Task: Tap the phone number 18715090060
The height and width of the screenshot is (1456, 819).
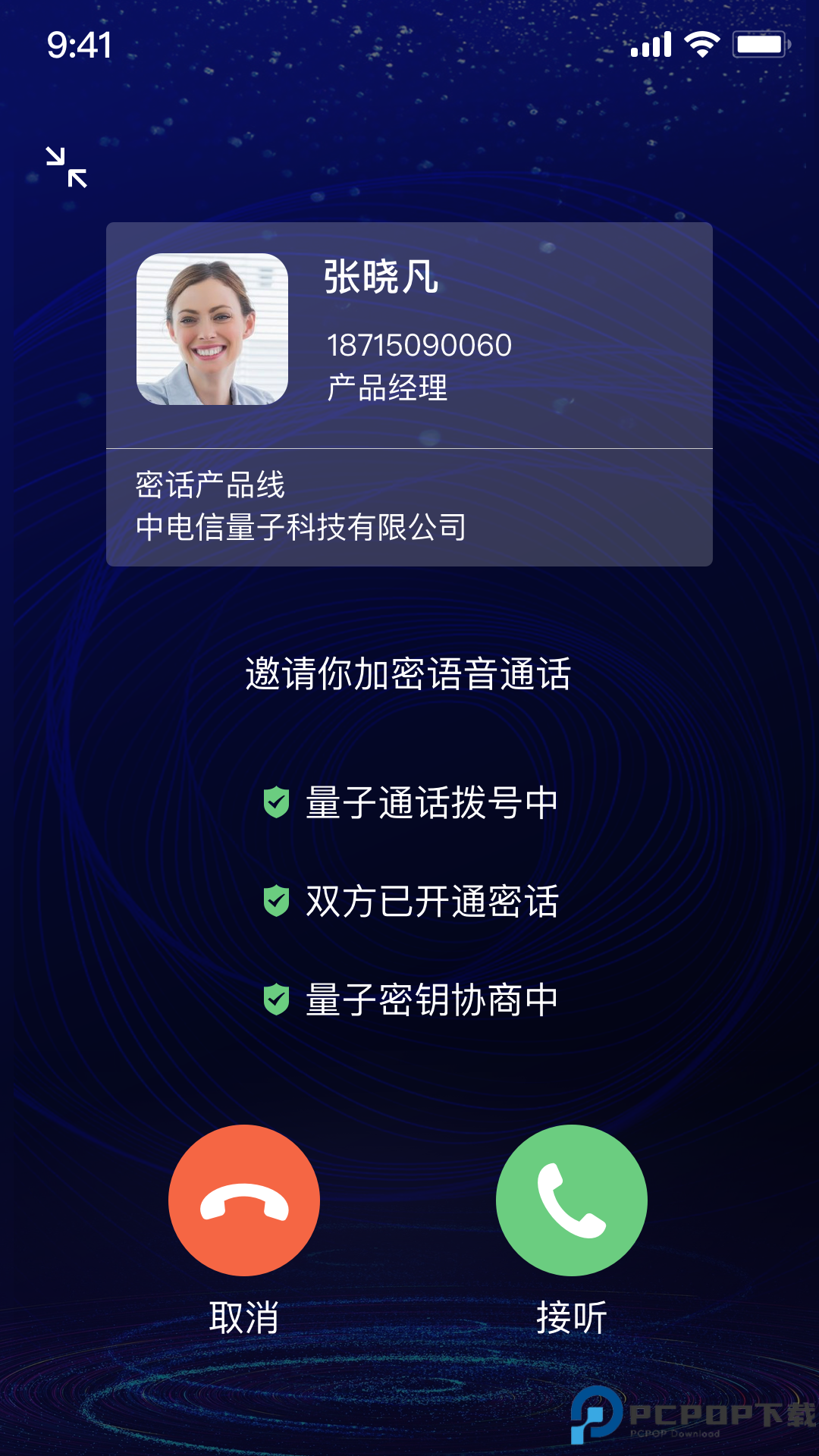Action: coord(421,345)
